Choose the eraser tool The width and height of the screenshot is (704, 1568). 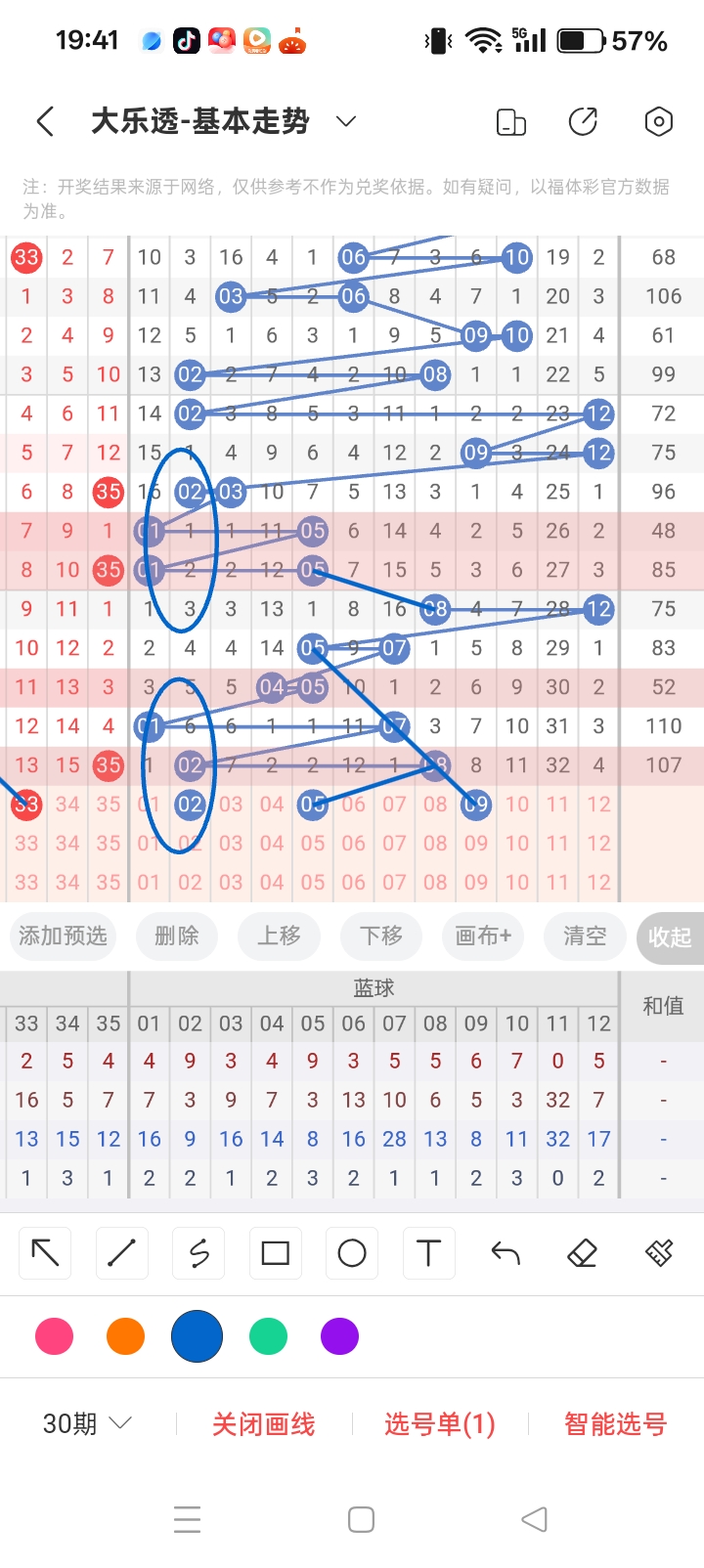pos(582,1252)
